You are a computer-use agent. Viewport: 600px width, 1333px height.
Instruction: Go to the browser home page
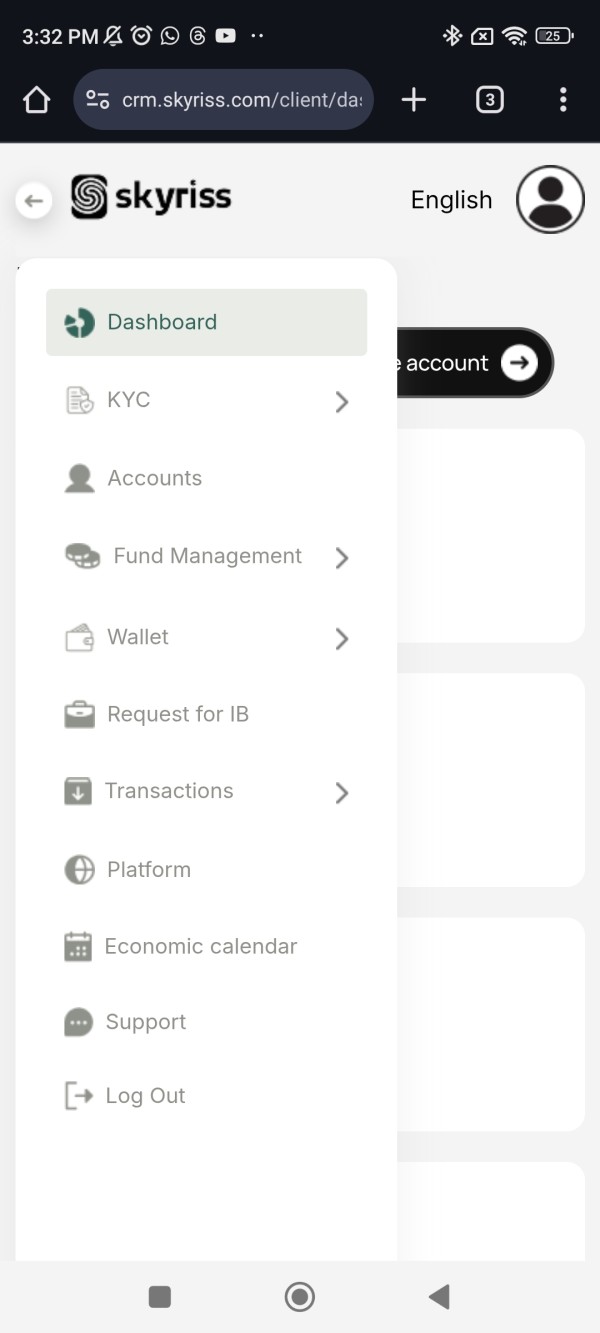point(36,99)
